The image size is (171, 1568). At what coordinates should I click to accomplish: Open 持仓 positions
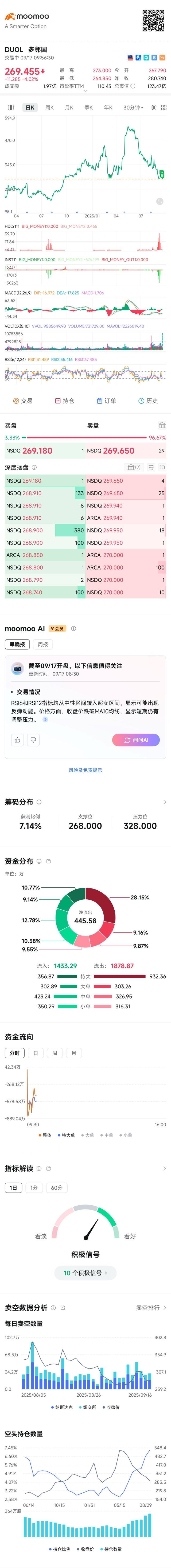(64, 401)
